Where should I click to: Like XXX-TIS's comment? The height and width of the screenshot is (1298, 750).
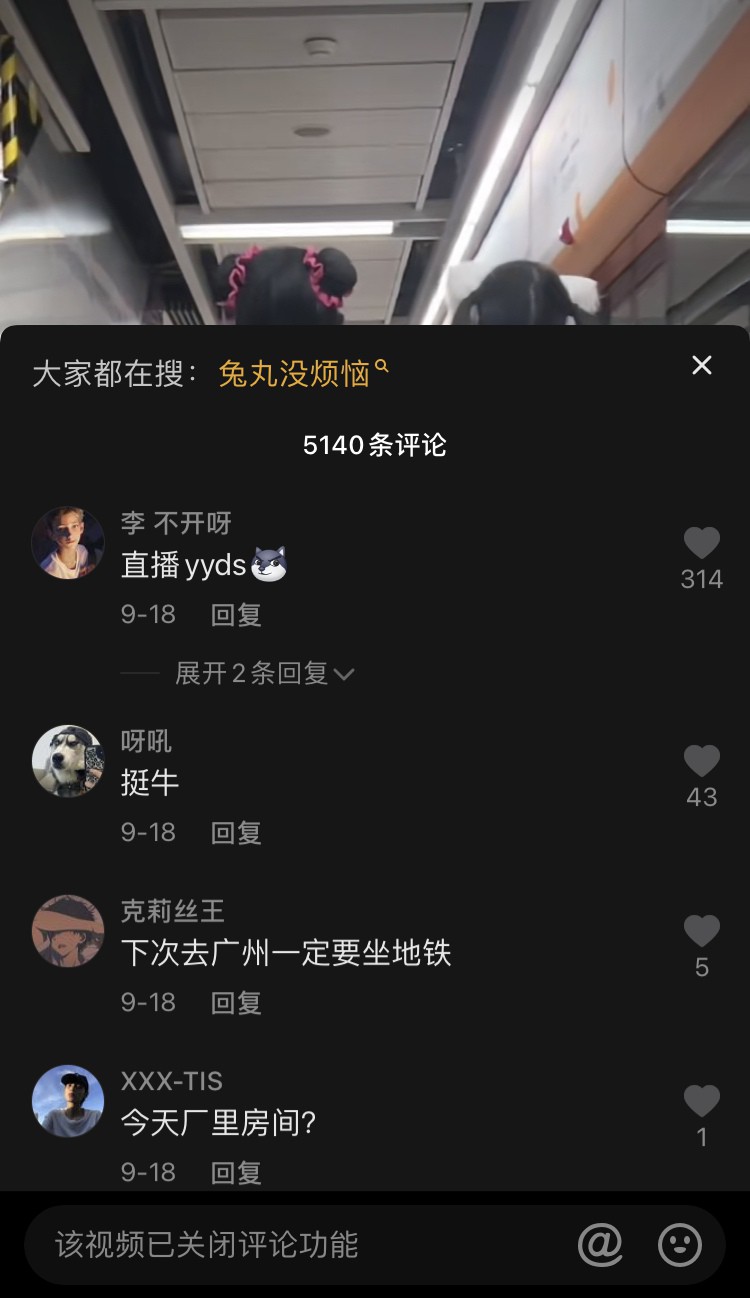click(x=701, y=1102)
